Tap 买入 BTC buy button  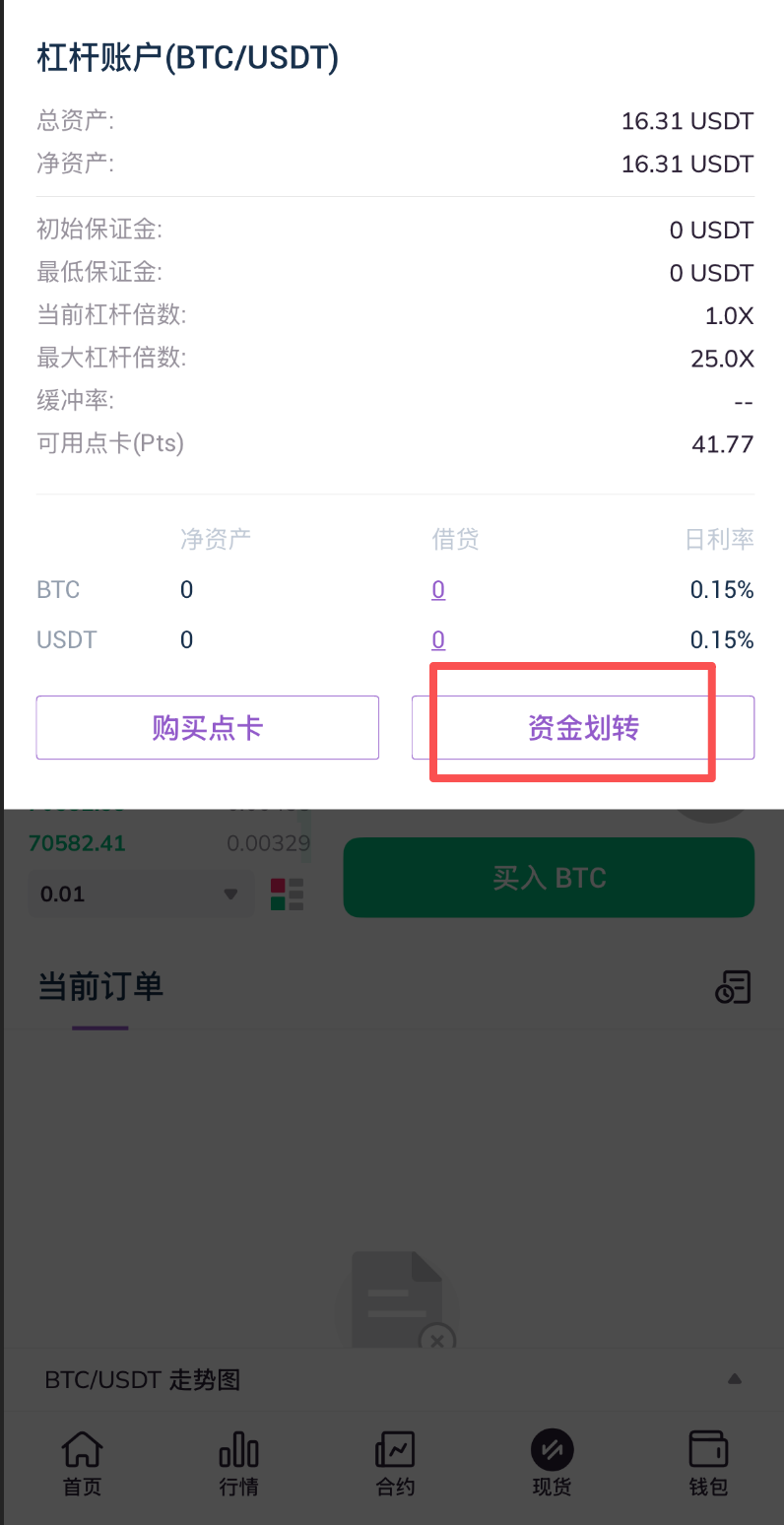tap(549, 878)
